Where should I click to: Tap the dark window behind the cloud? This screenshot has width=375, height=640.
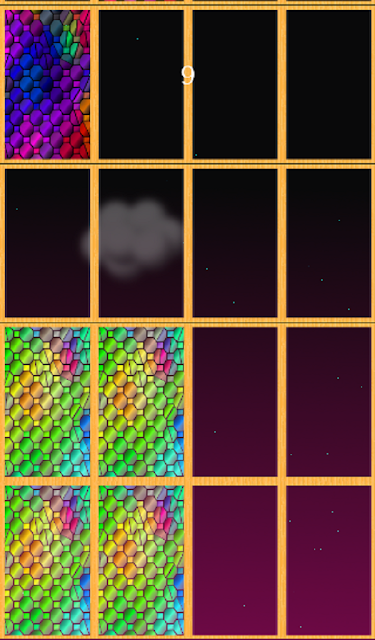[141, 243]
